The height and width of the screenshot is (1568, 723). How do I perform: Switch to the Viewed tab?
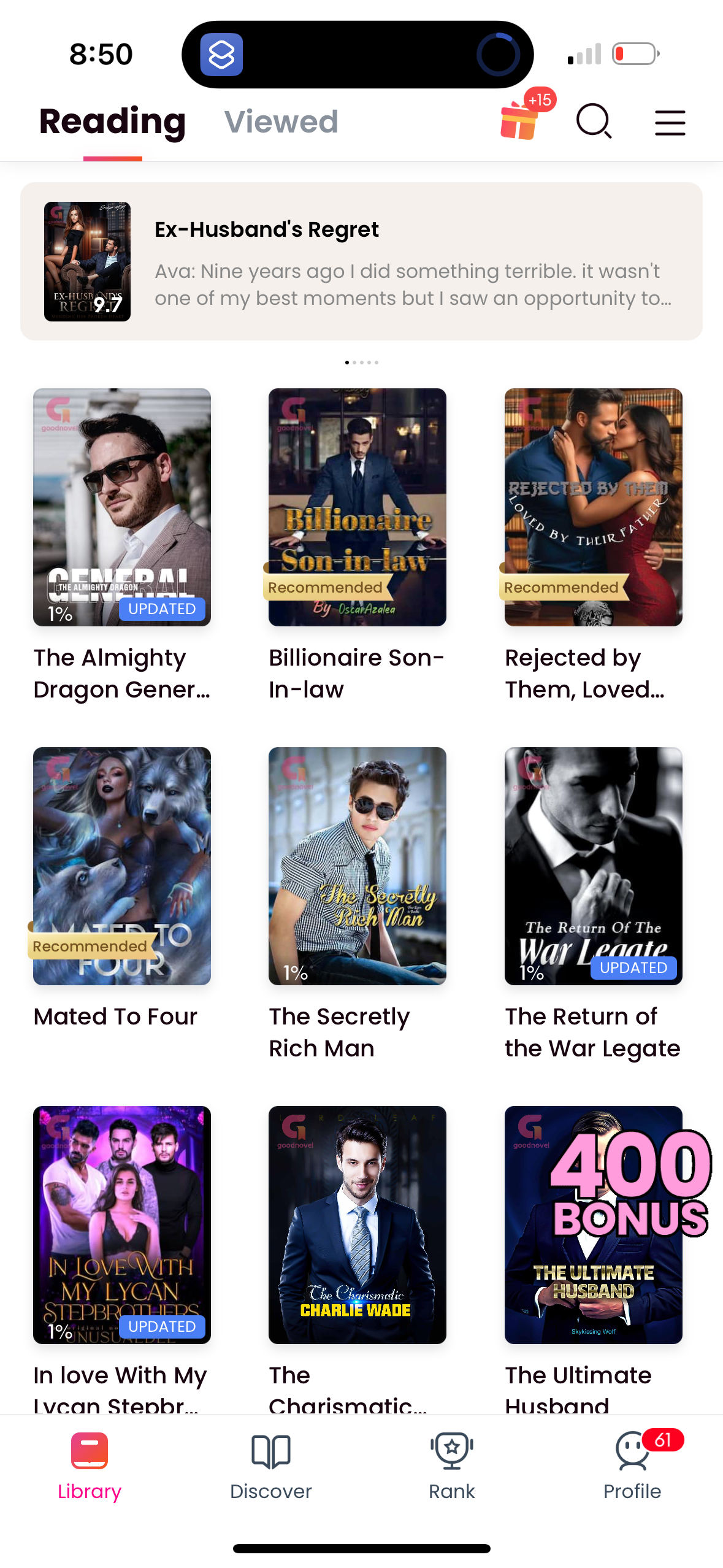(281, 122)
